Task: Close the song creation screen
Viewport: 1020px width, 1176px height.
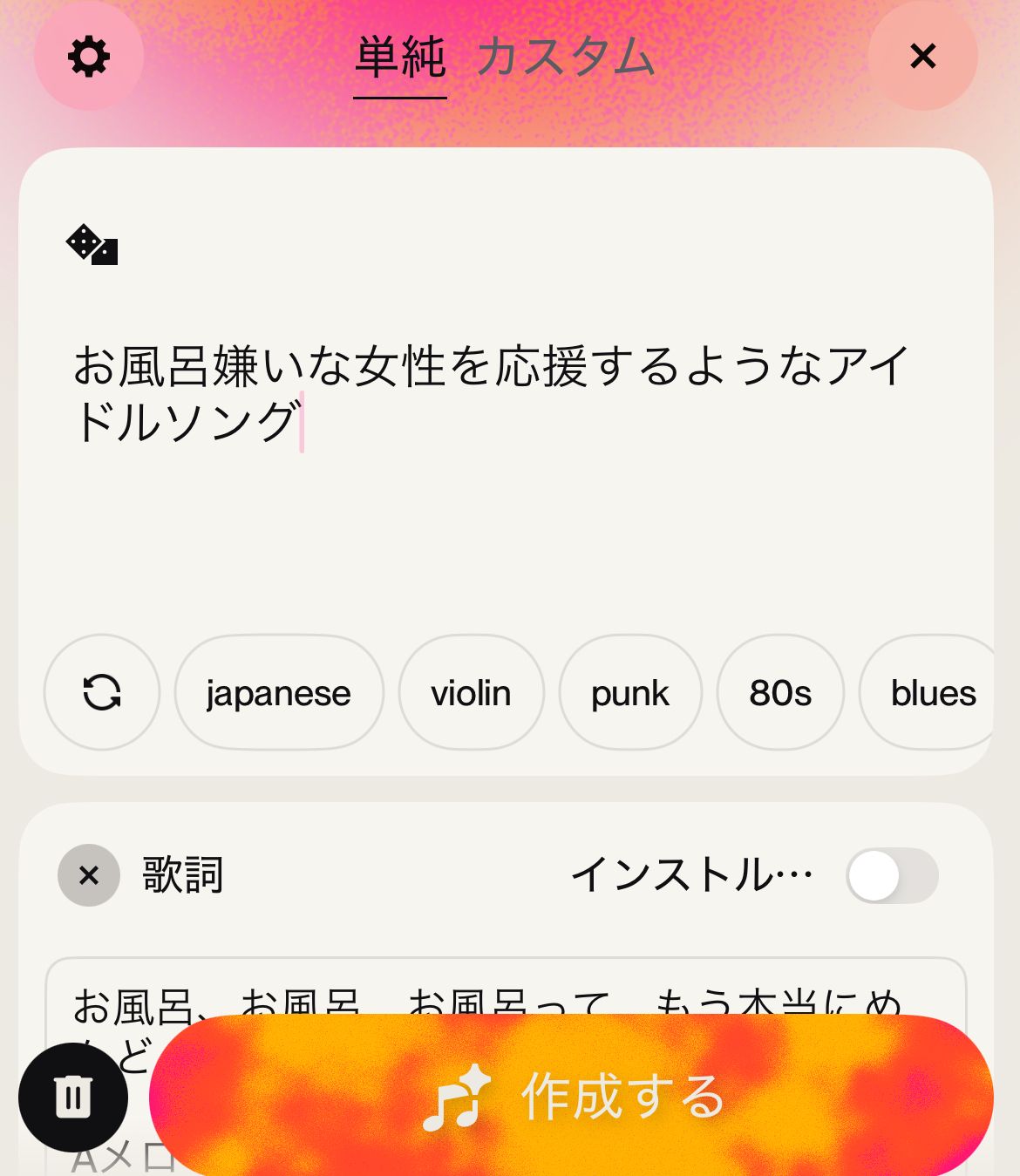Action: point(922,57)
